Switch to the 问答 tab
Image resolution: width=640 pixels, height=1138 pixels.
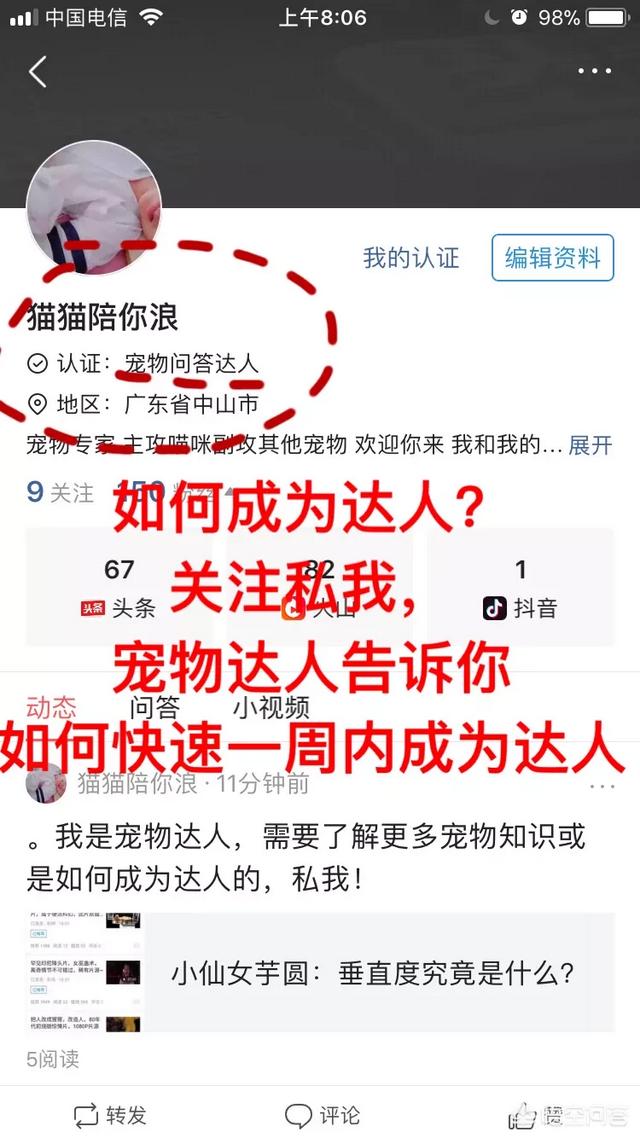[154, 708]
